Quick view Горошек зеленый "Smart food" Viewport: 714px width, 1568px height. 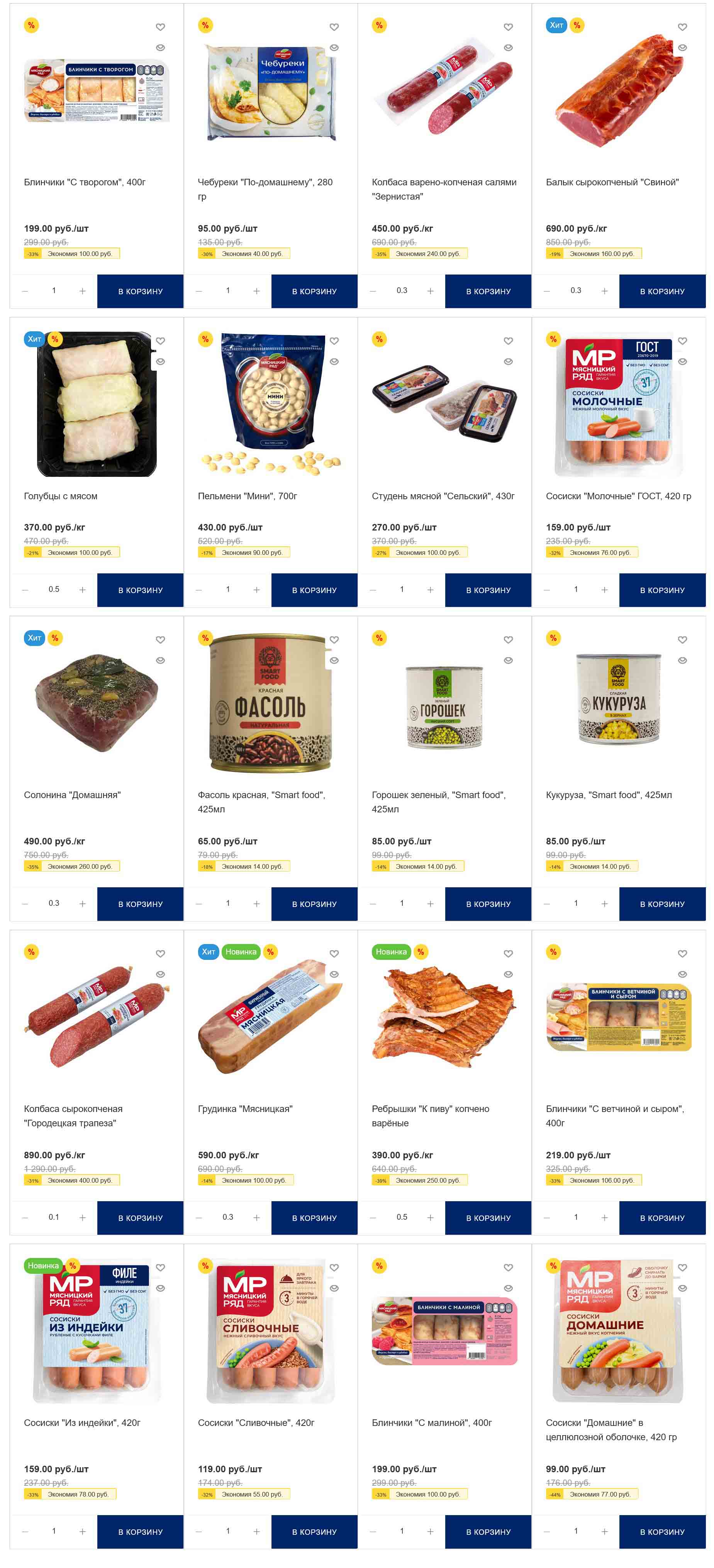[x=508, y=660]
